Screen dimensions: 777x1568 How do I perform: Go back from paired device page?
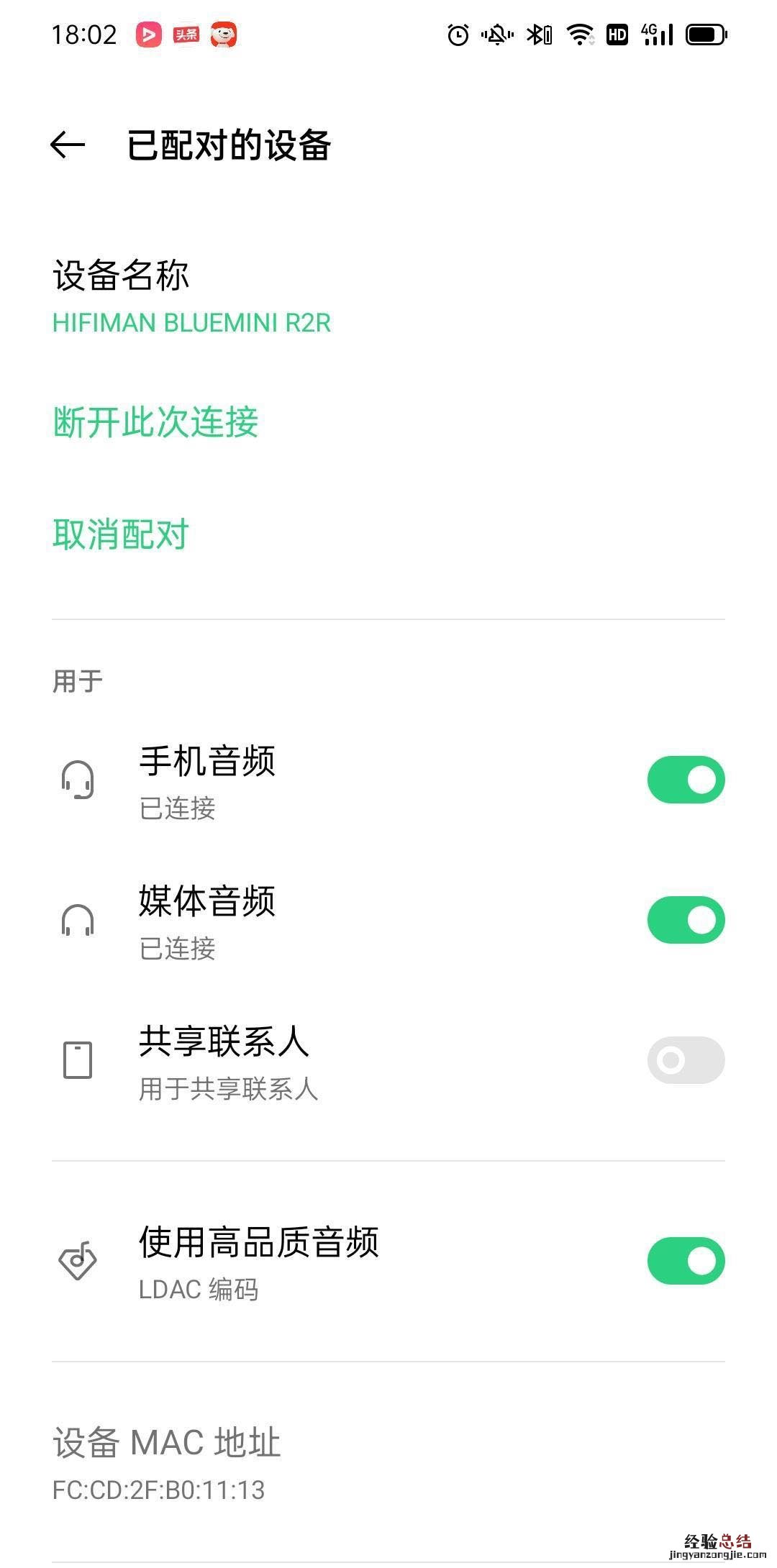pyautogui.click(x=68, y=145)
